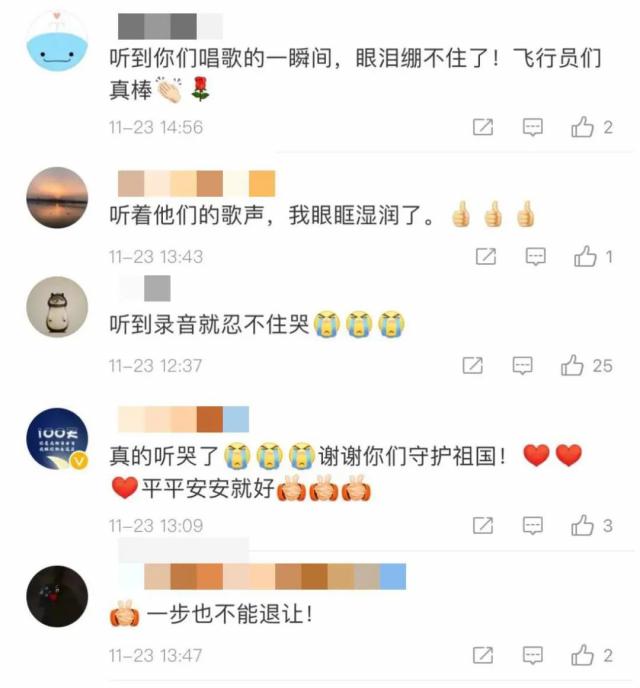The width and height of the screenshot is (640, 688).
Task: Repost the comment posted 11-23 14:56
Action: click(x=483, y=127)
